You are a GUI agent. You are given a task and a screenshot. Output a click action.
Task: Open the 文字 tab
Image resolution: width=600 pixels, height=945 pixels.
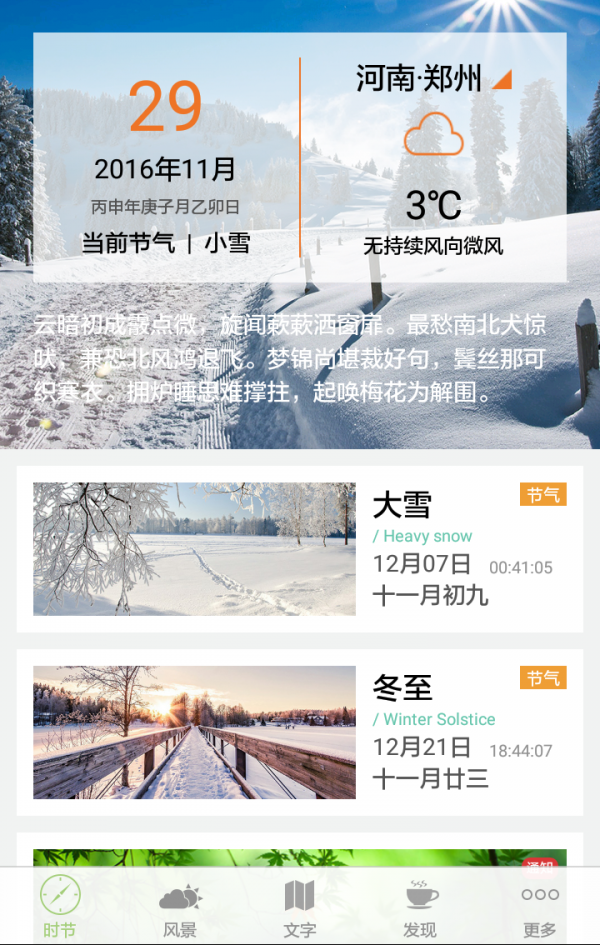[300, 906]
